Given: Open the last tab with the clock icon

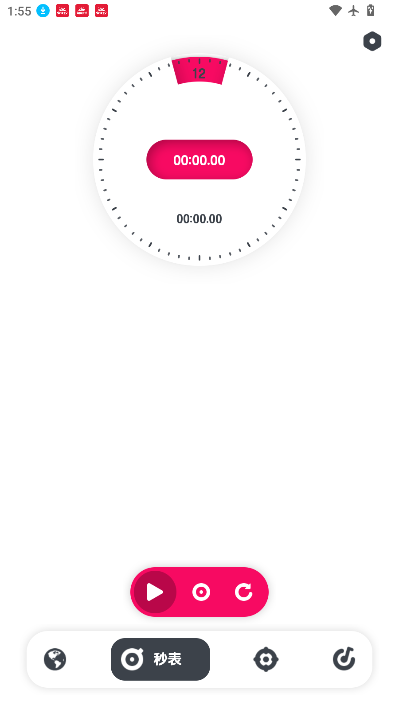Looking at the screenshot, I should click(344, 659).
